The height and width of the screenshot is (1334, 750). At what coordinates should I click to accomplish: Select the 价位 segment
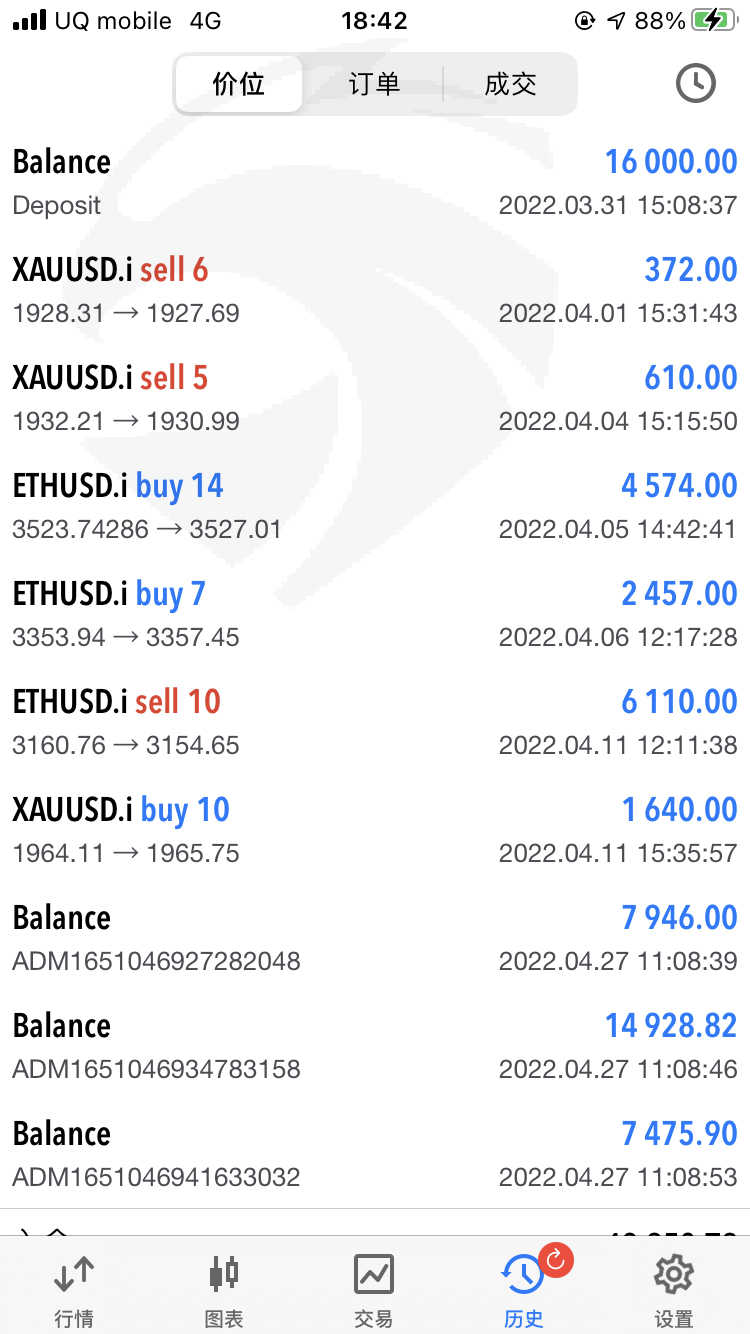pyautogui.click(x=239, y=84)
